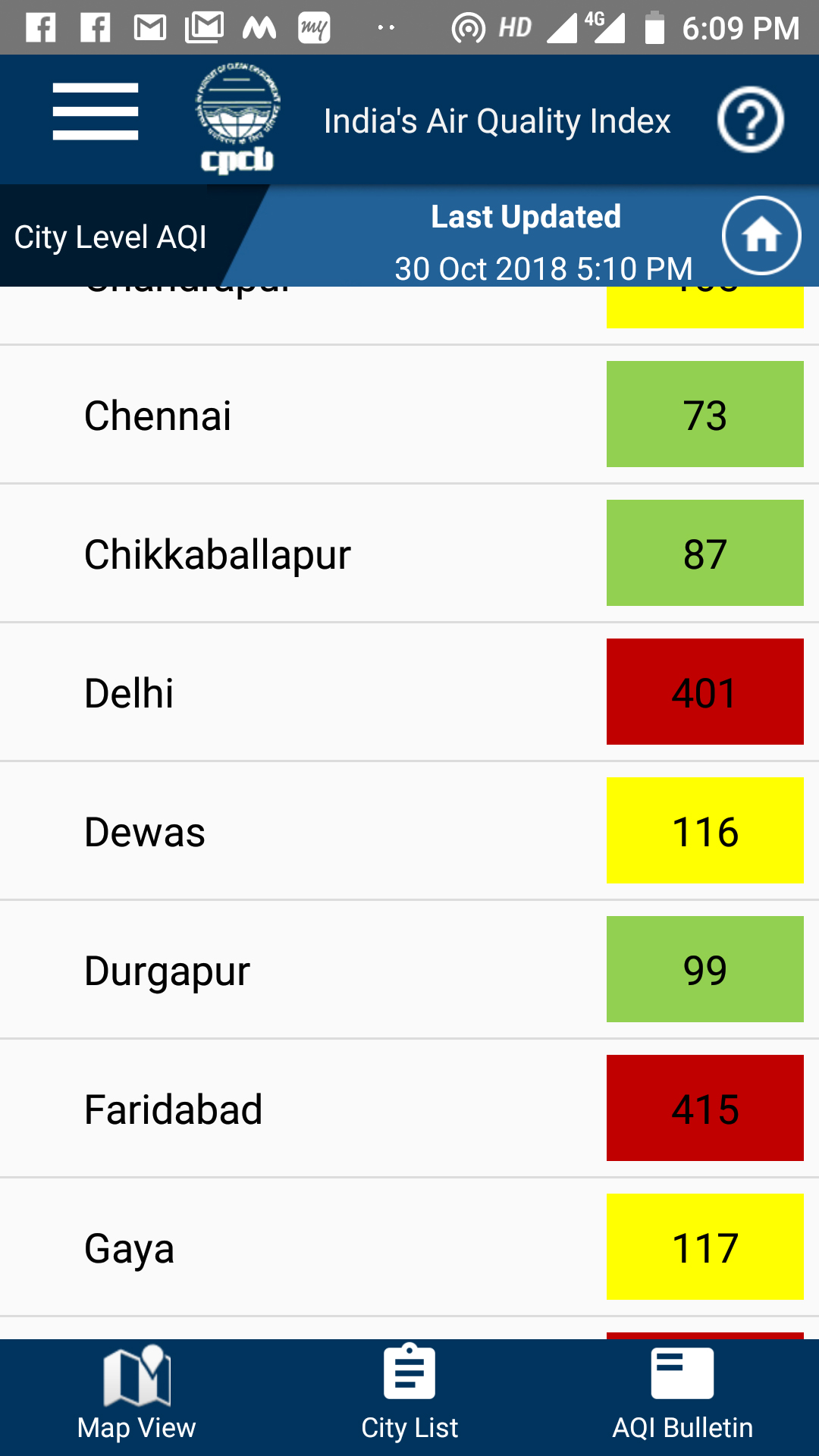Switch to the City List tab
The image size is (819, 1456).
click(409, 1397)
